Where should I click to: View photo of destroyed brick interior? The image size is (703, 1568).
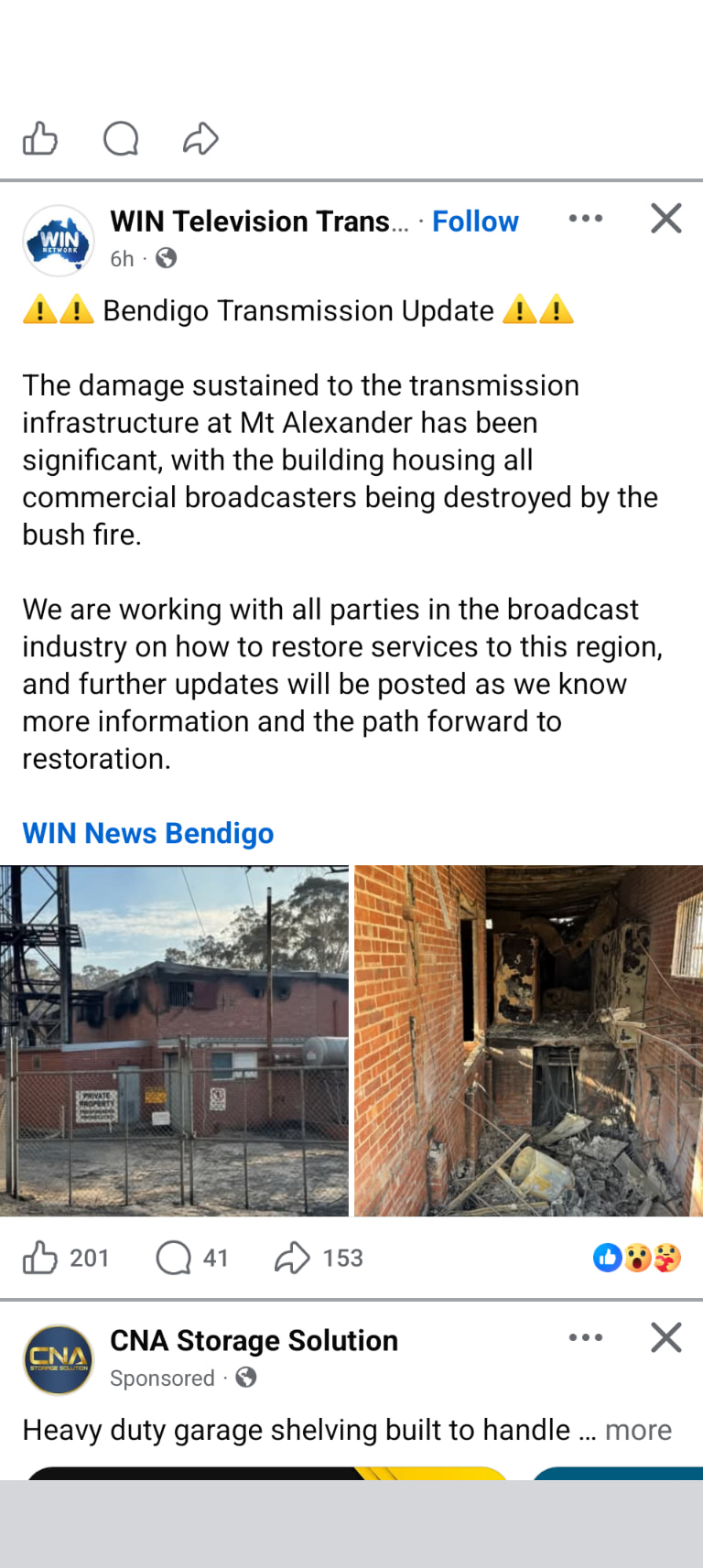click(x=529, y=1041)
